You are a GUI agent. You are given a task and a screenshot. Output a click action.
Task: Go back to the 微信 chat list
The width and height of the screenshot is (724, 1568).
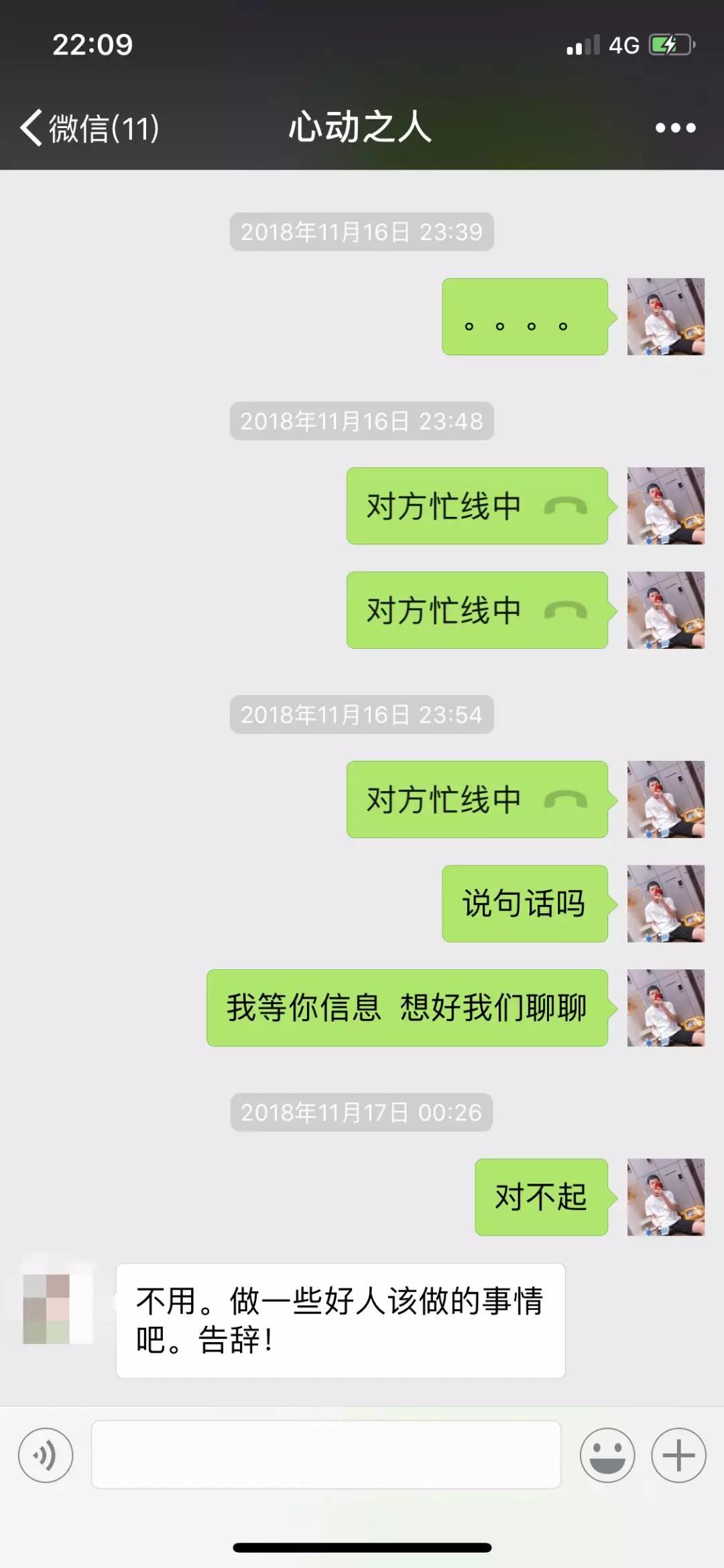pos(87,128)
